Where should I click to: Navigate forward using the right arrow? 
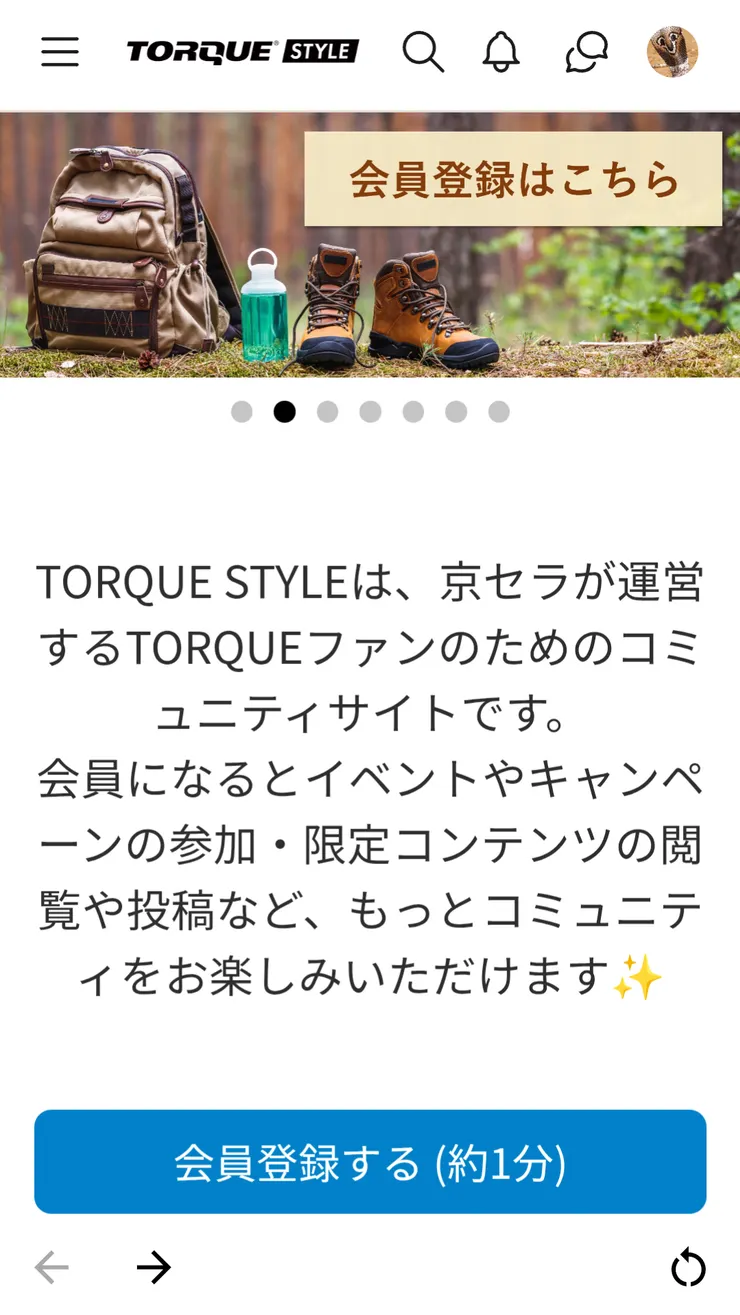tap(155, 1267)
